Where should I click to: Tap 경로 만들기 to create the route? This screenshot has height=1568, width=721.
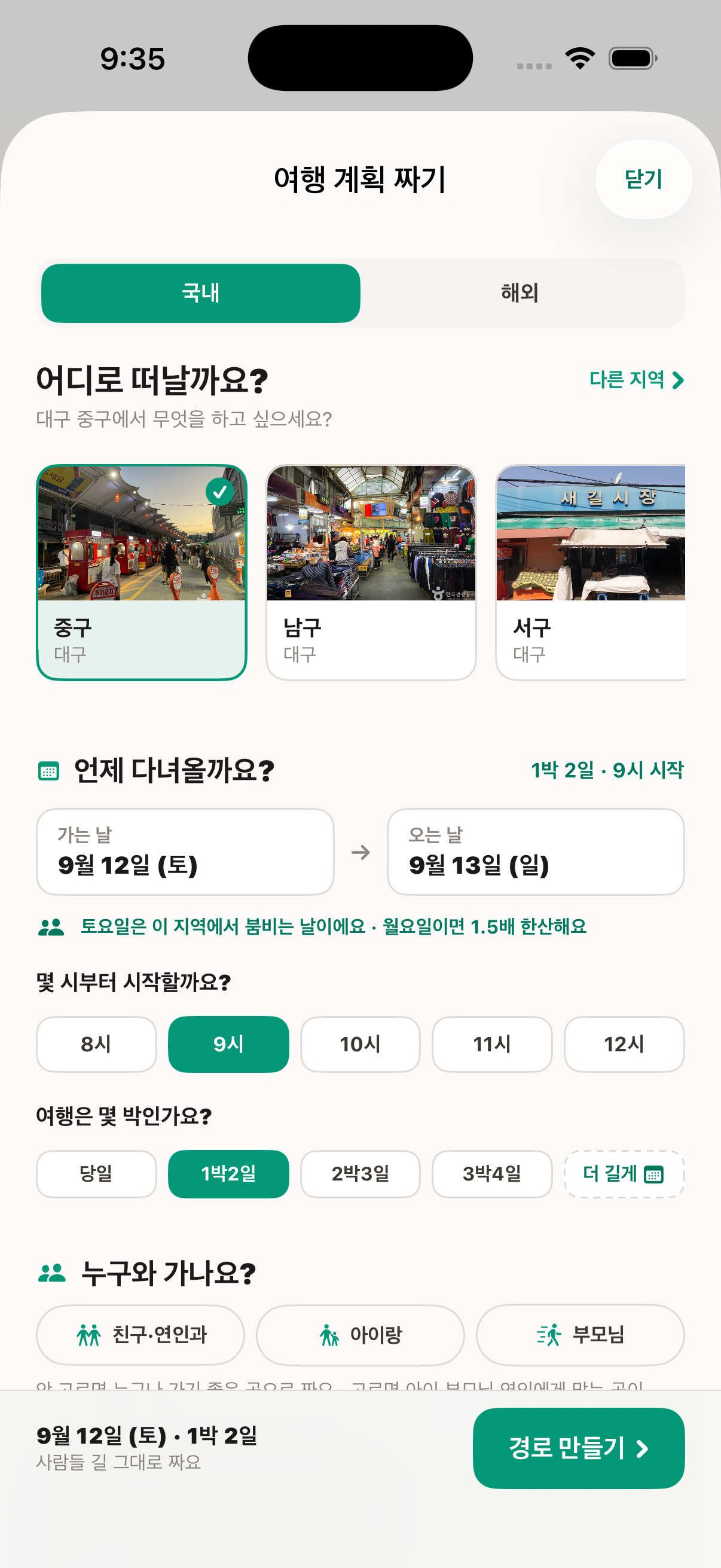coord(579,1448)
